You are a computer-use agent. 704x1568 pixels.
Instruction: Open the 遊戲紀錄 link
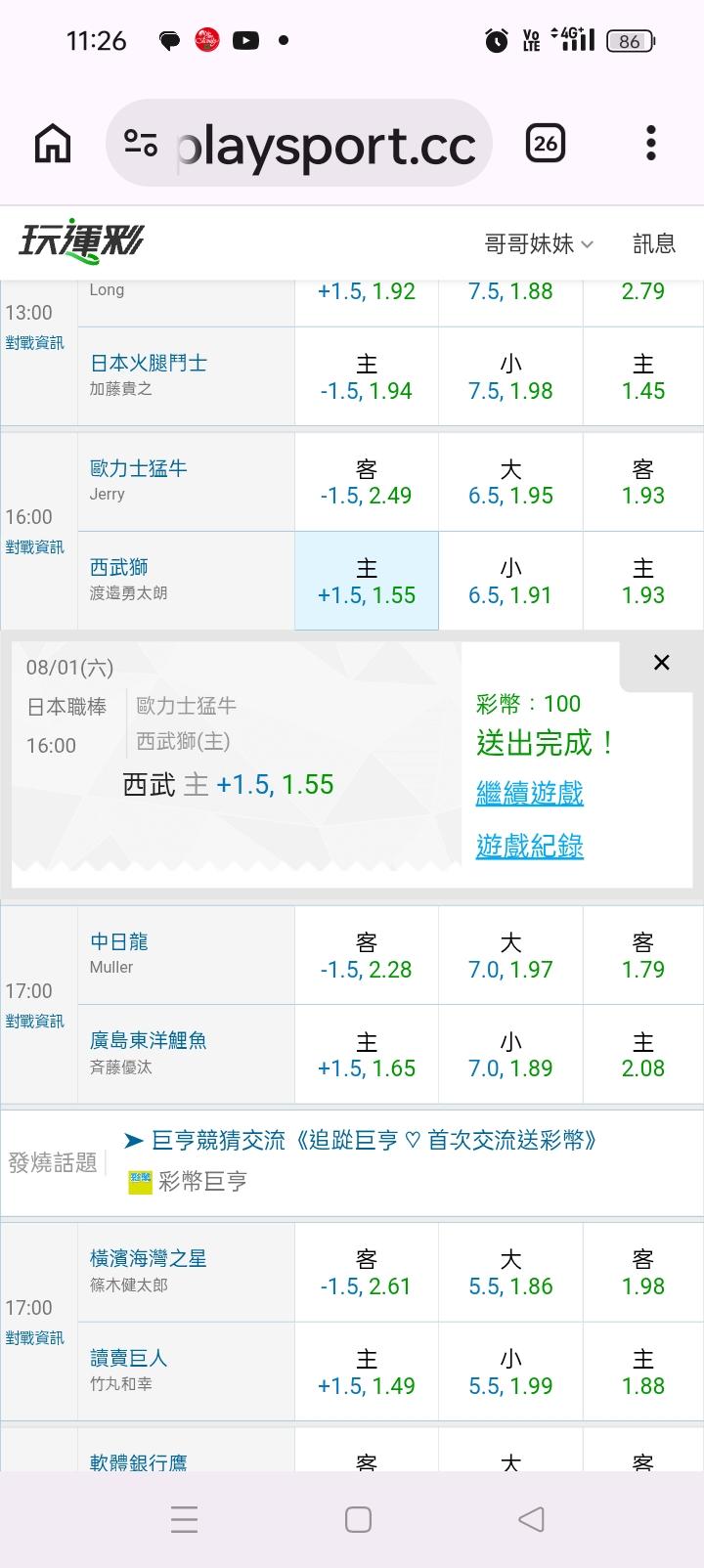[x=530, y=846]
